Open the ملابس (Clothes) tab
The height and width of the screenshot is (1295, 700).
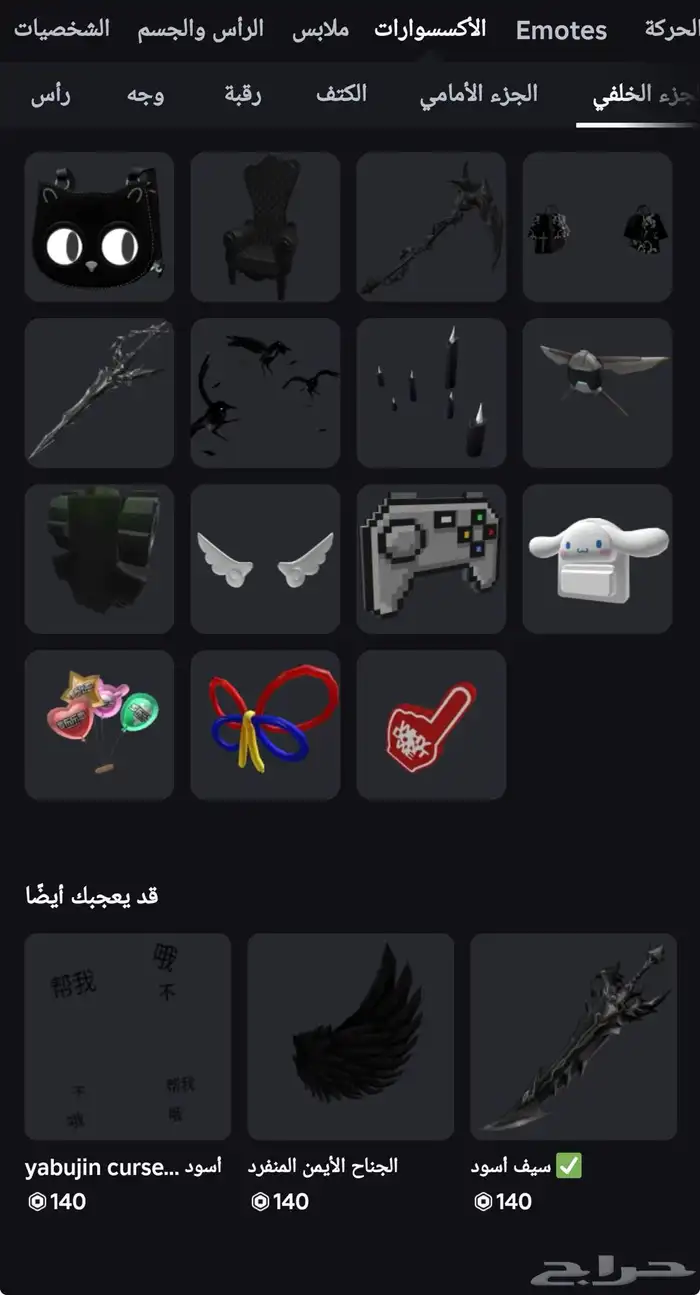[x=321, y=28]
